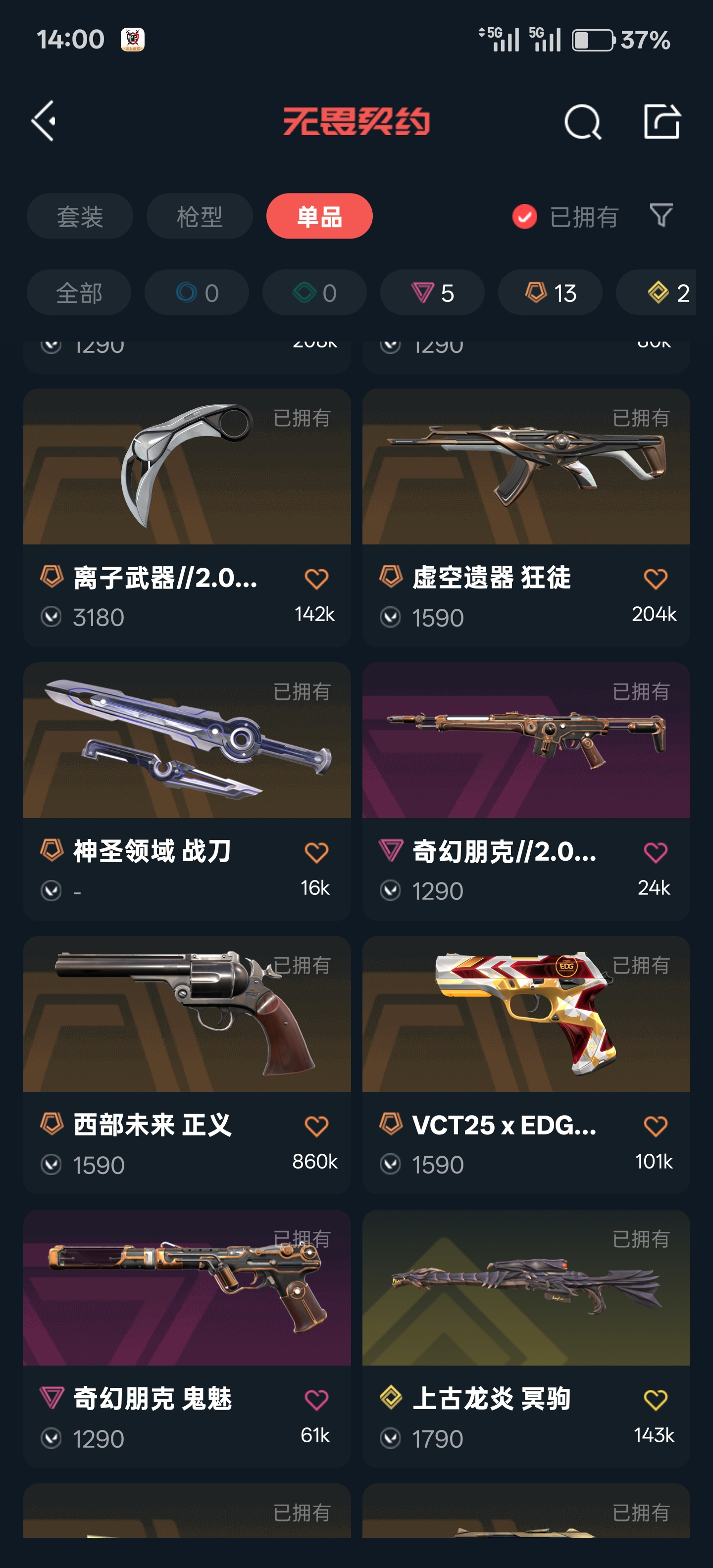Like the 西部未来 正义 skin
This screenshot has width=713, height=1568.
[316, 1126]
